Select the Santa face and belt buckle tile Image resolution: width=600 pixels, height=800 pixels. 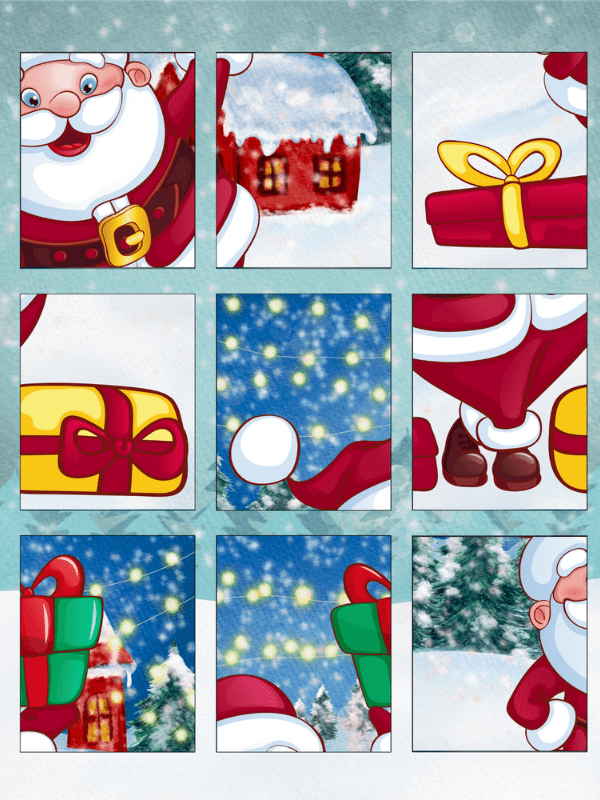click(x=107, y=160)
